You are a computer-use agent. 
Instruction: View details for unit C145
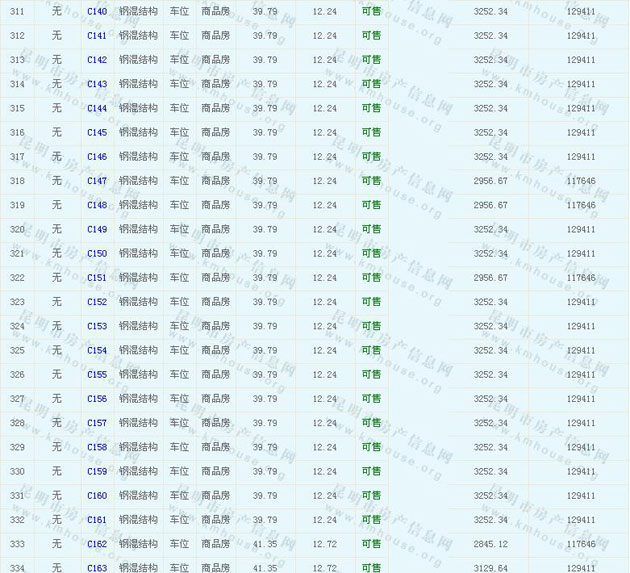(97, 132)
